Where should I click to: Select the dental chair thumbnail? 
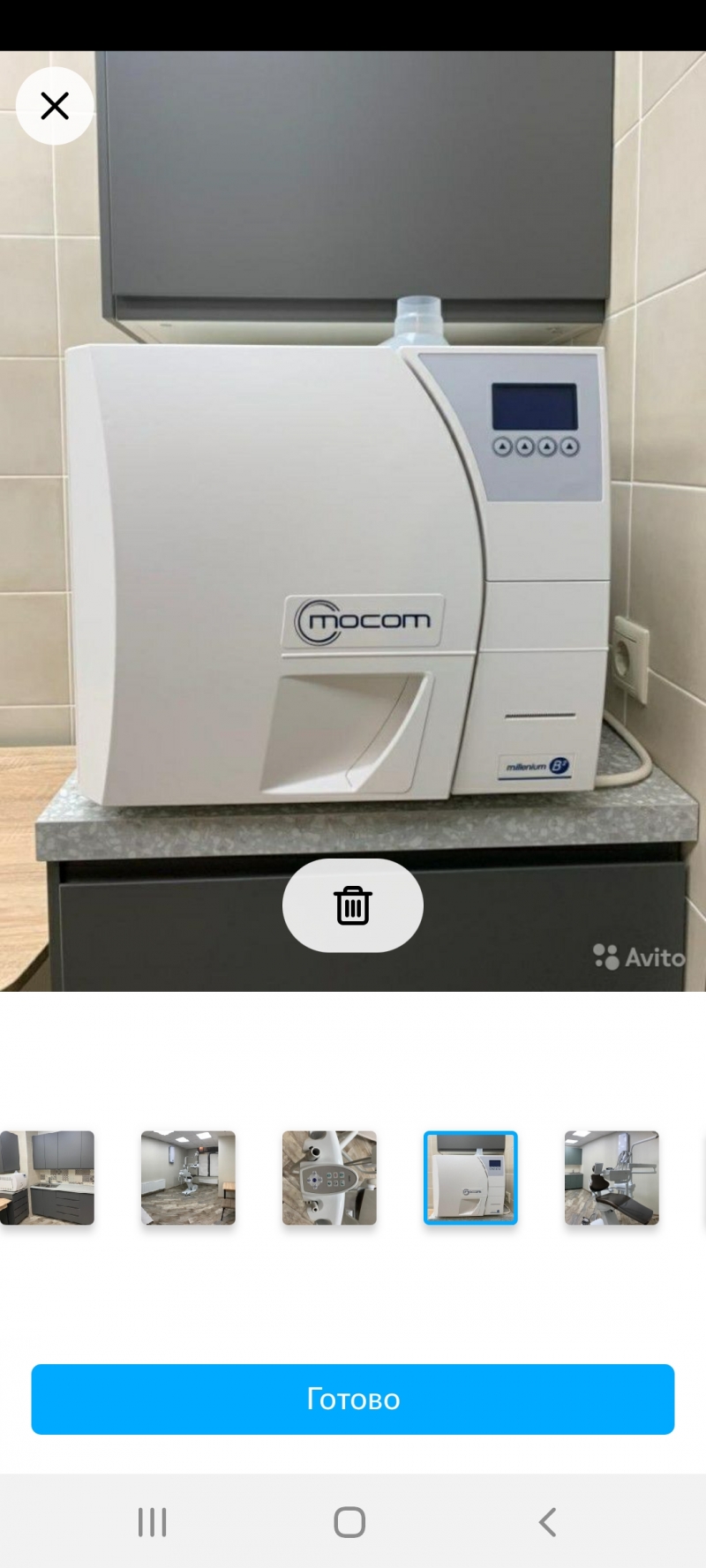pyautogui.click(x=612, y=1178)
